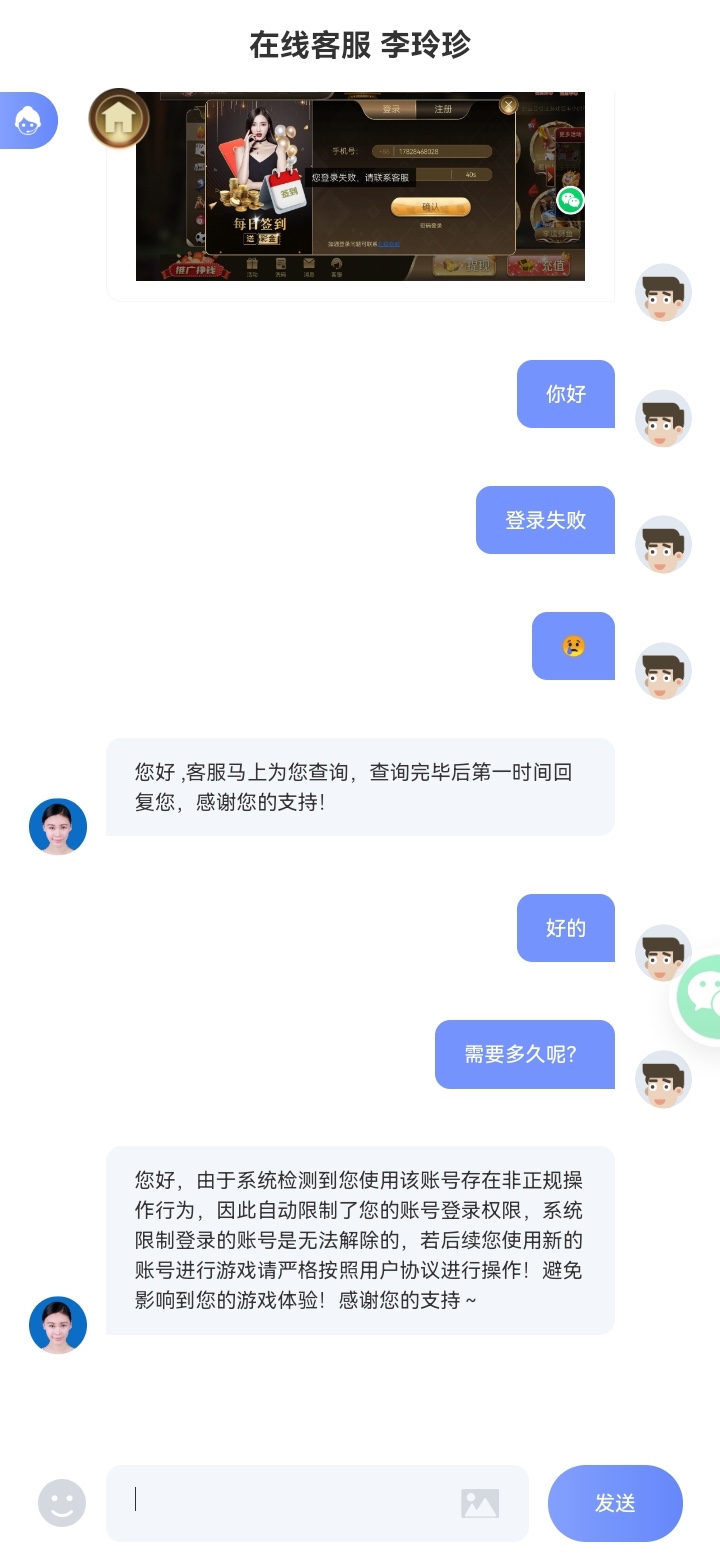The image size is (720, 1560).
Task: Send the message with 发送 button
Action: pos(615,1503)
